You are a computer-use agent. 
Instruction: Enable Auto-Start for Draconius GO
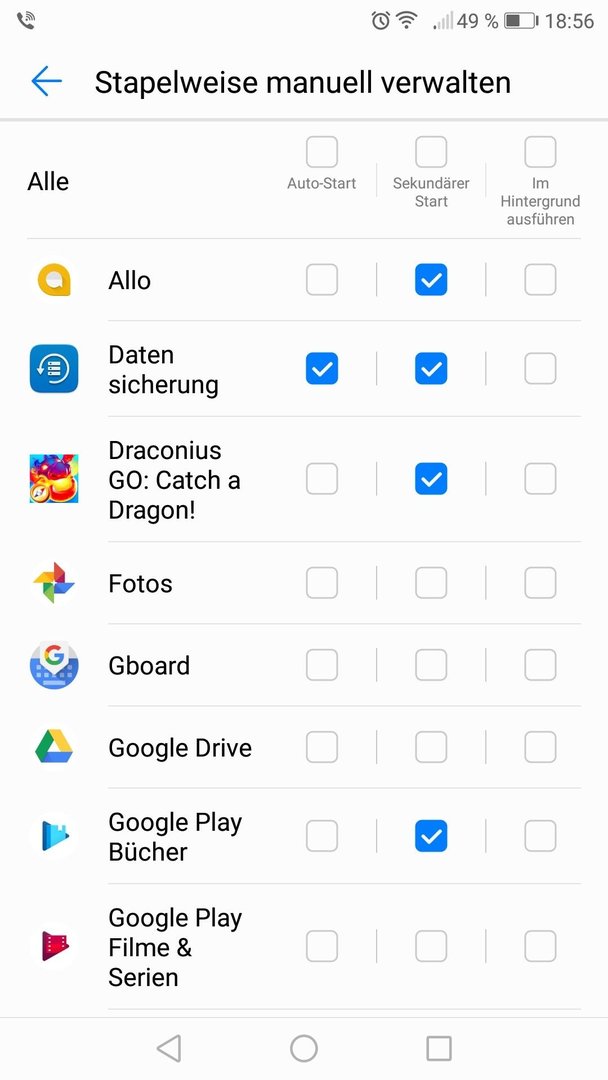point(322,480)
